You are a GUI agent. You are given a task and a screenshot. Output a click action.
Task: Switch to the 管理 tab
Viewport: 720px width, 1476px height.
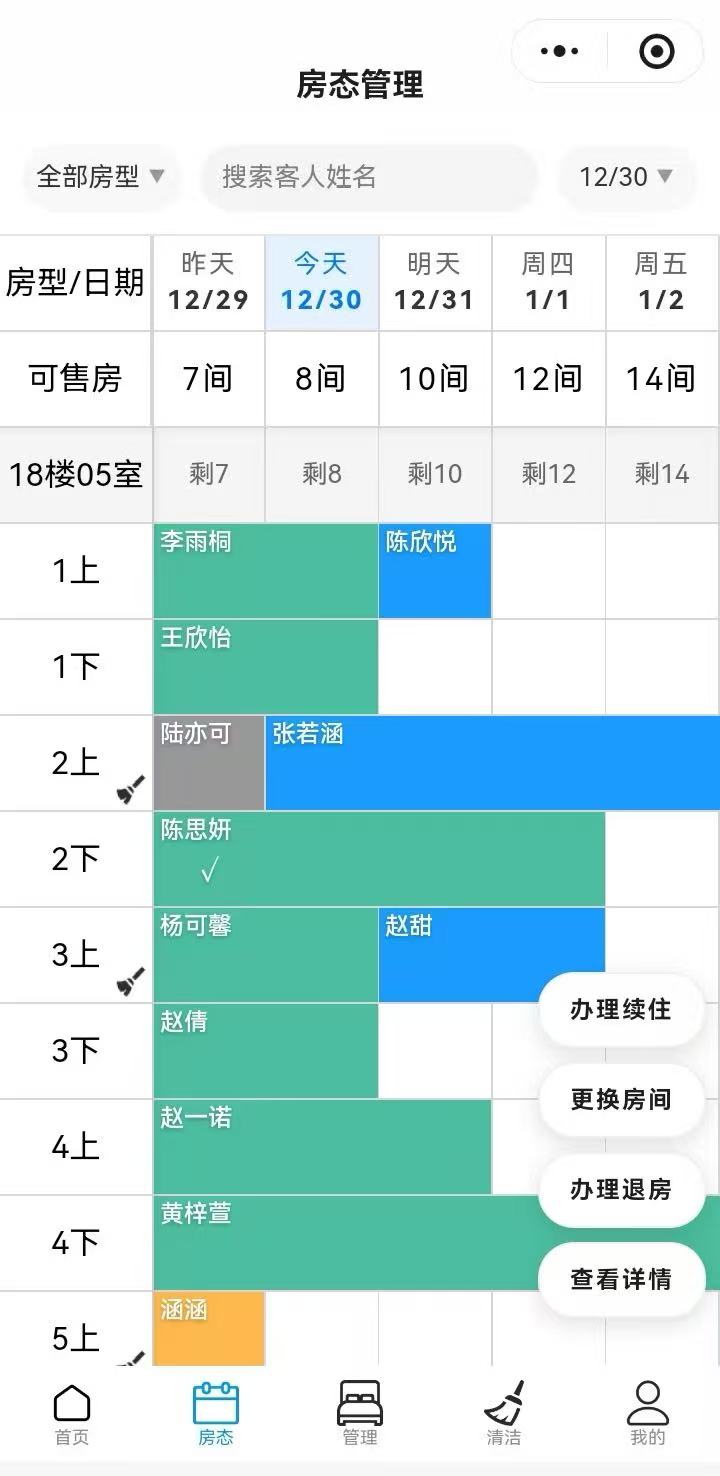(360, 1415)
